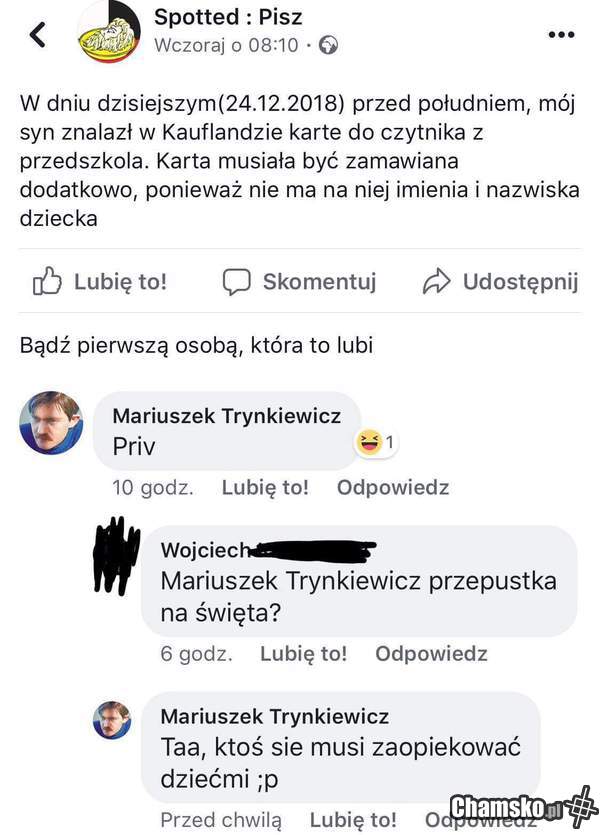Tap Skomentuj to comment on post
600x835 pixels.
click(x=299, y=282)
